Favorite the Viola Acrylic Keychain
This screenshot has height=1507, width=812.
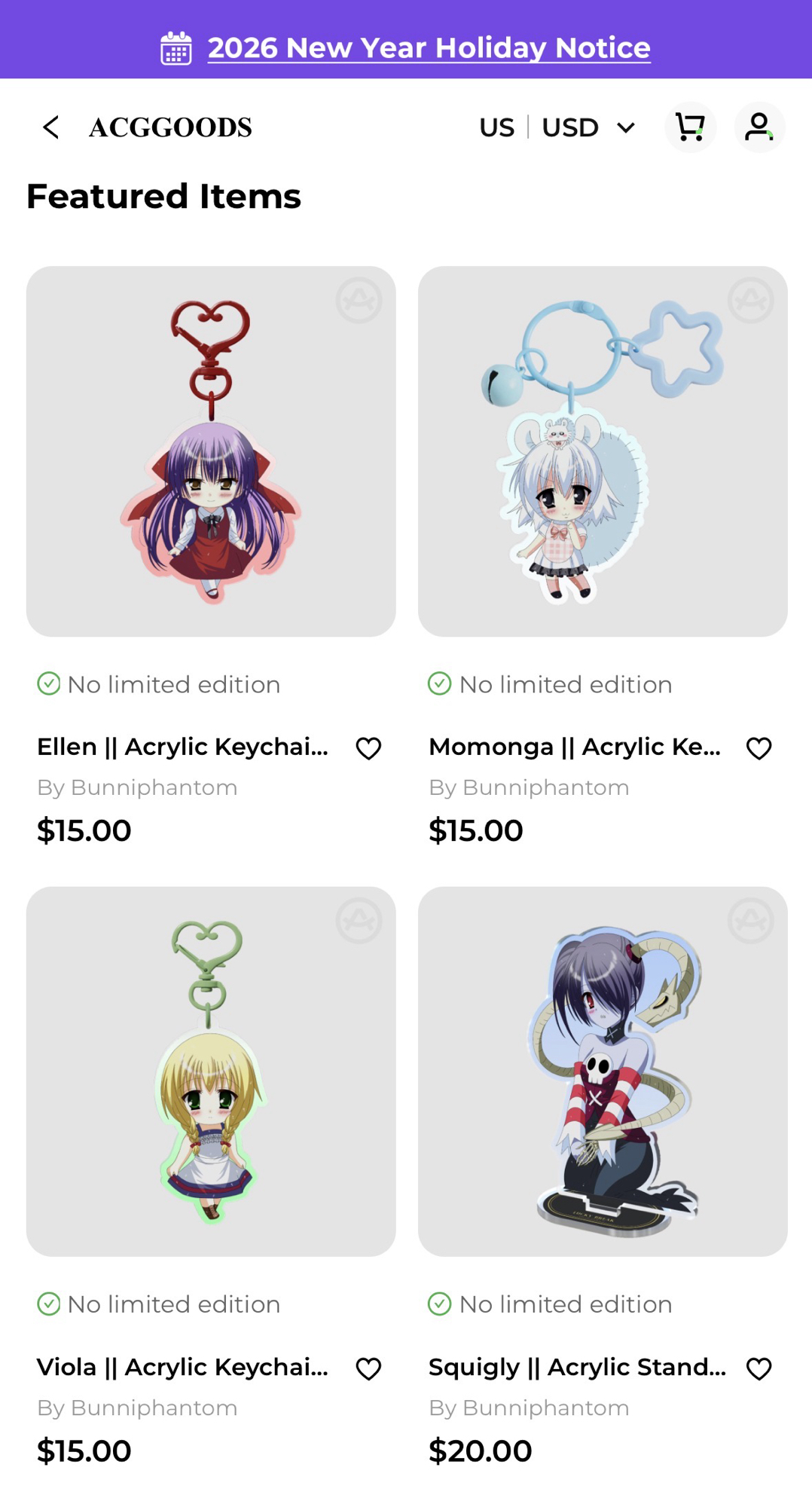[x=368, y=1368]
